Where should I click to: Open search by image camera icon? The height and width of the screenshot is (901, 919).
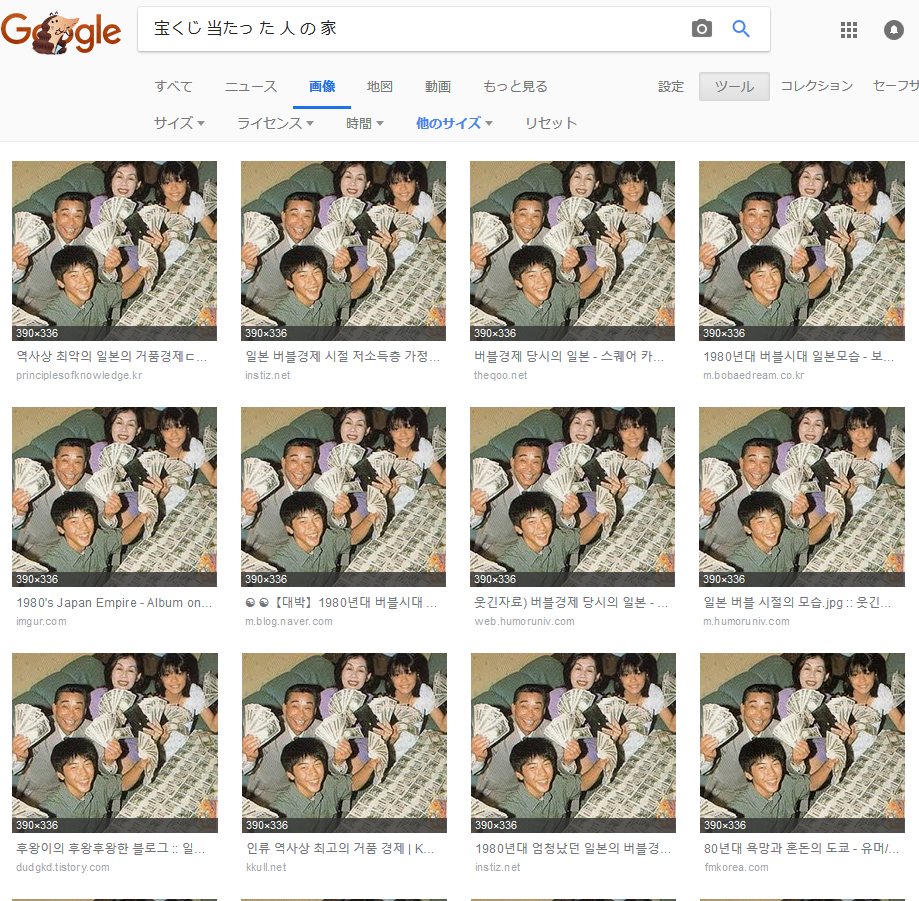[702, 28]
